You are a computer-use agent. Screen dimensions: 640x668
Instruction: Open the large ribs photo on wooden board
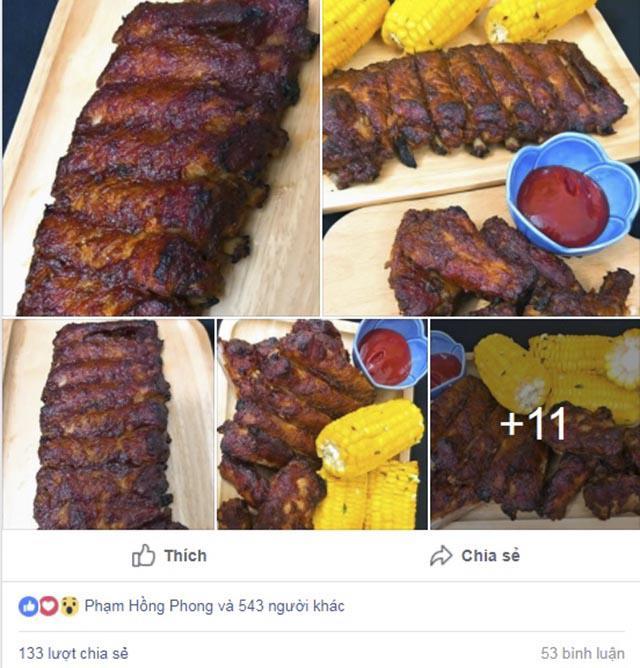(160, 157)
